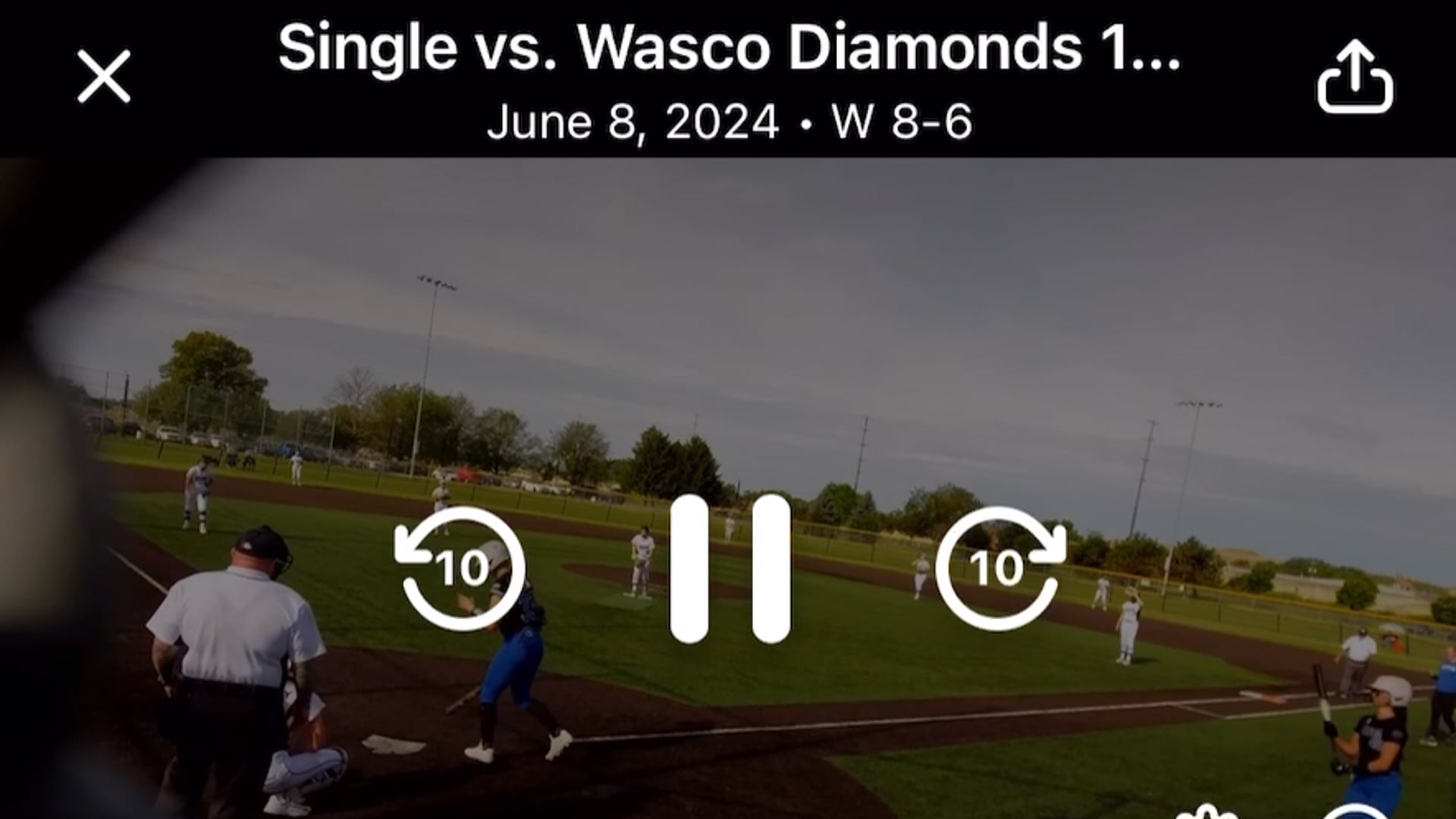Rewind the video 10 seconds
Screen dimensions: 1456x819
coord(461,568)
